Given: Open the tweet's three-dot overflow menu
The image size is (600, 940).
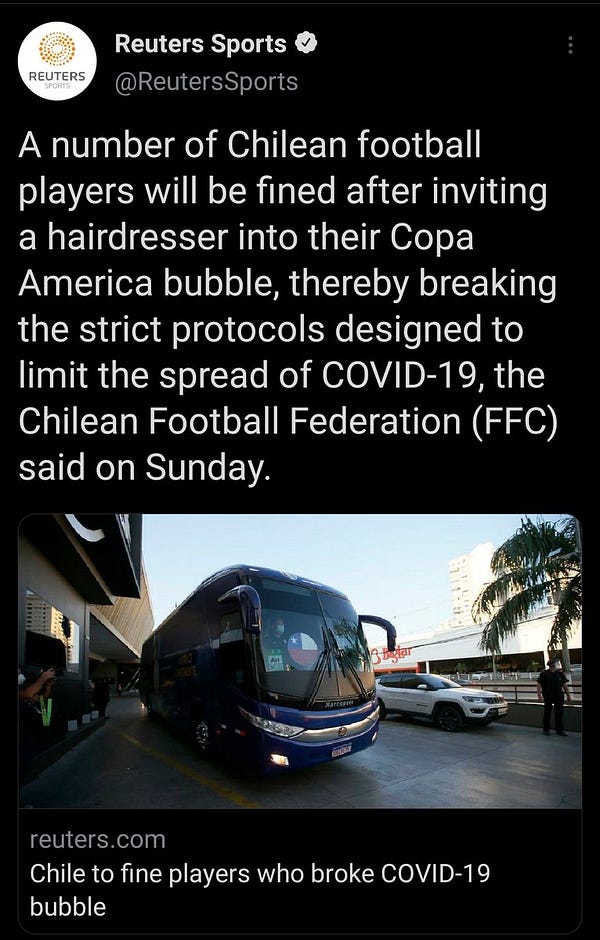Looking at the screenshot, I should [570, 45].
